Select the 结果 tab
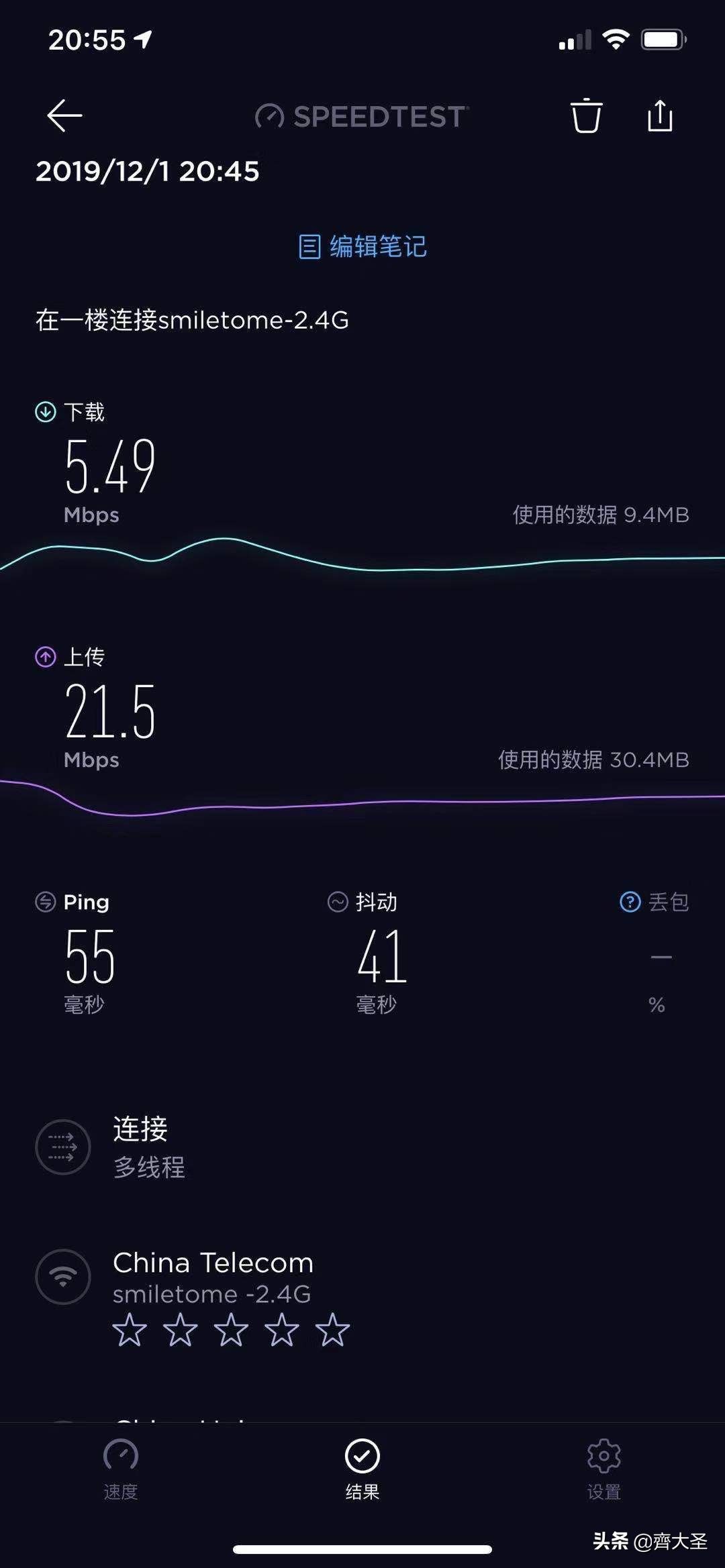Image resolution: width=725 pixels, height=1568 pixels. pyautogui.click(x=362, y=1469)
